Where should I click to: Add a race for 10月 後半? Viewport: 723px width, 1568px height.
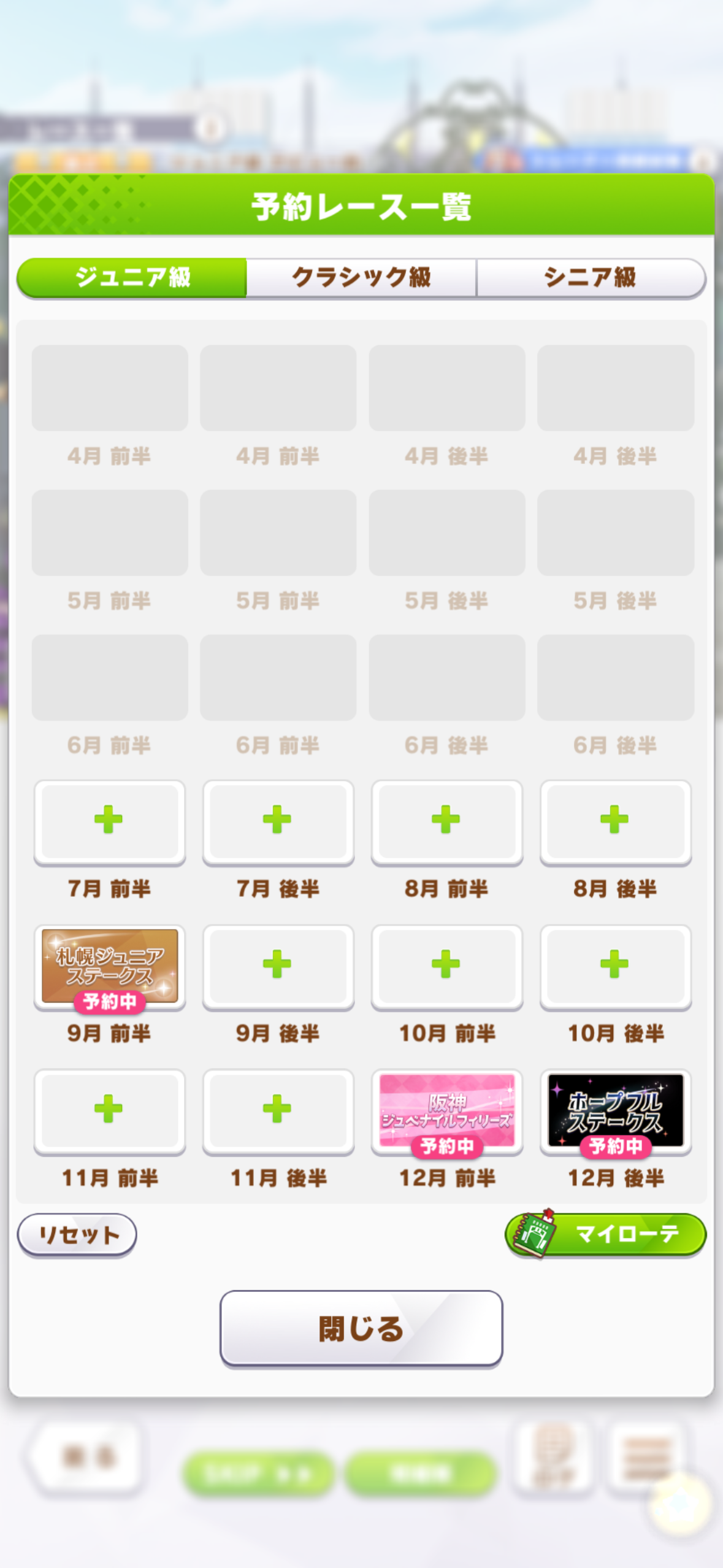tap(615, 966)
